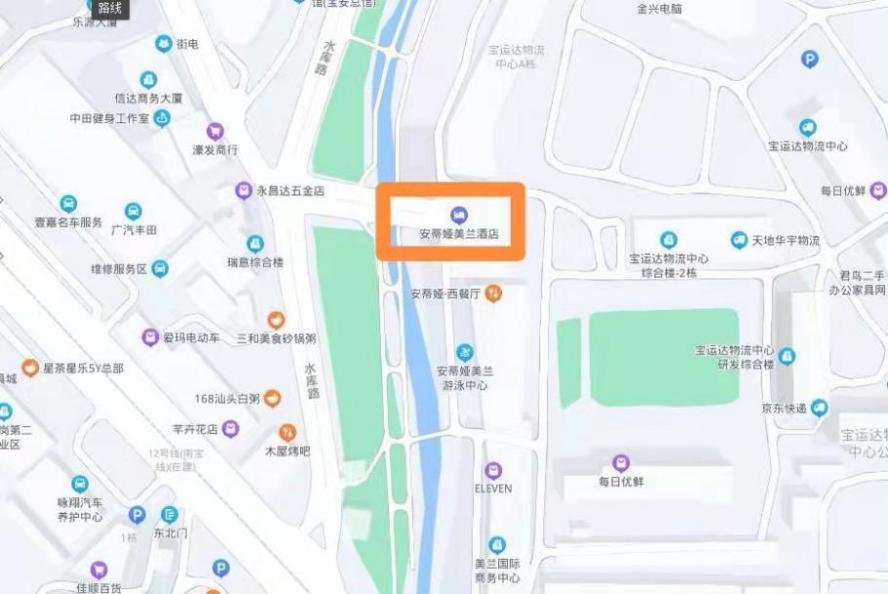The image size is (888, 594).
Task: Select the 中田健身工作室 gym marker
Action: [162, 118]
